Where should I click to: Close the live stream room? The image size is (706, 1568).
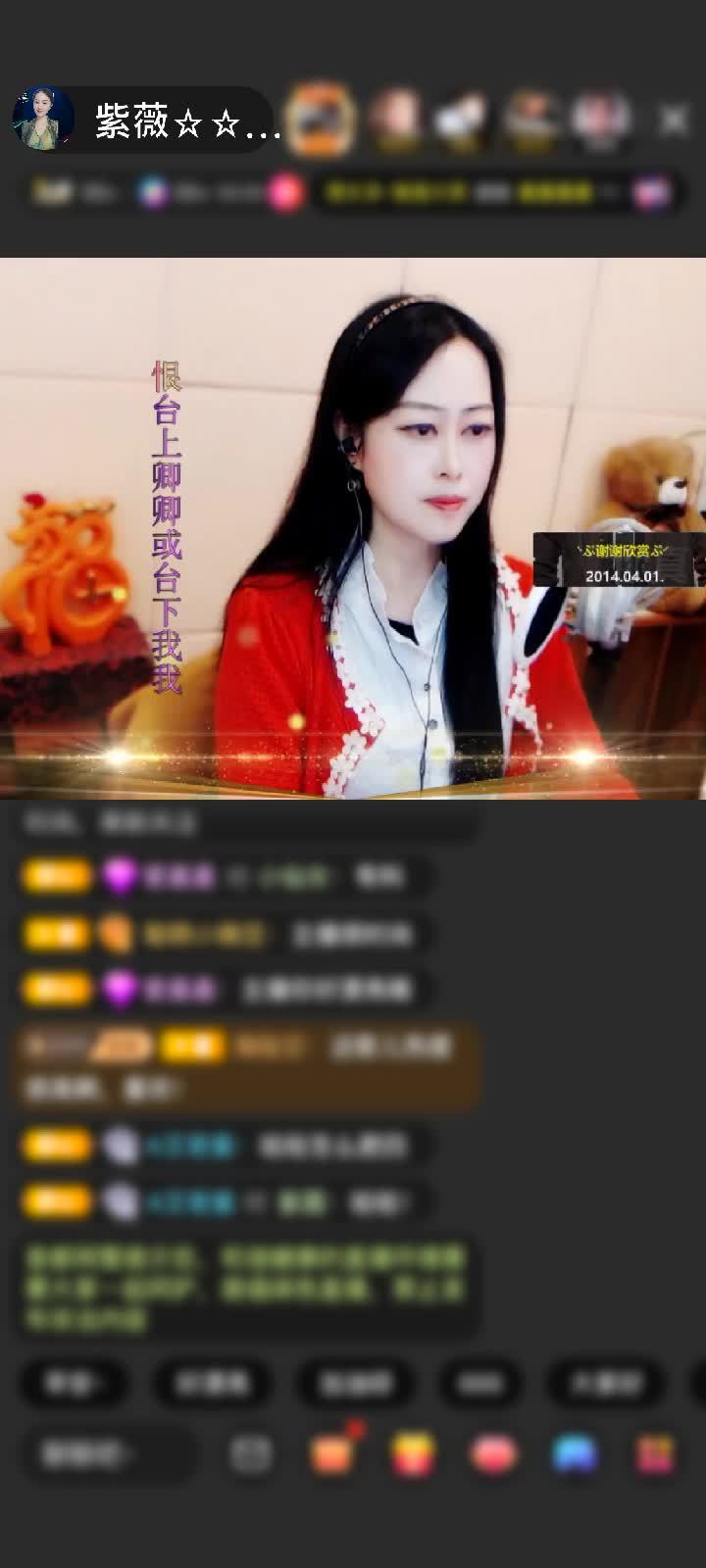pos(674,121)
